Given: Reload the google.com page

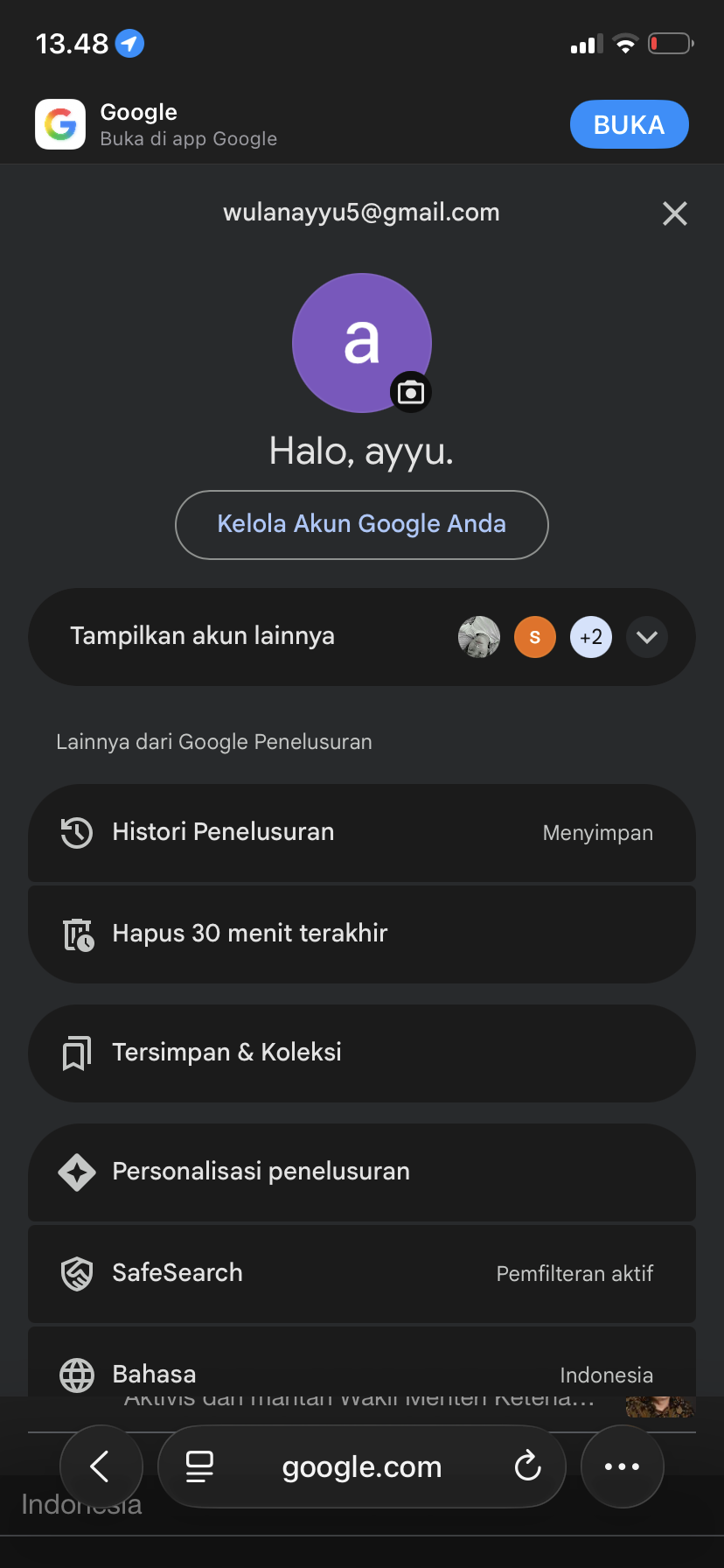Looking at the screenshot, I should tap(527, 1466).
